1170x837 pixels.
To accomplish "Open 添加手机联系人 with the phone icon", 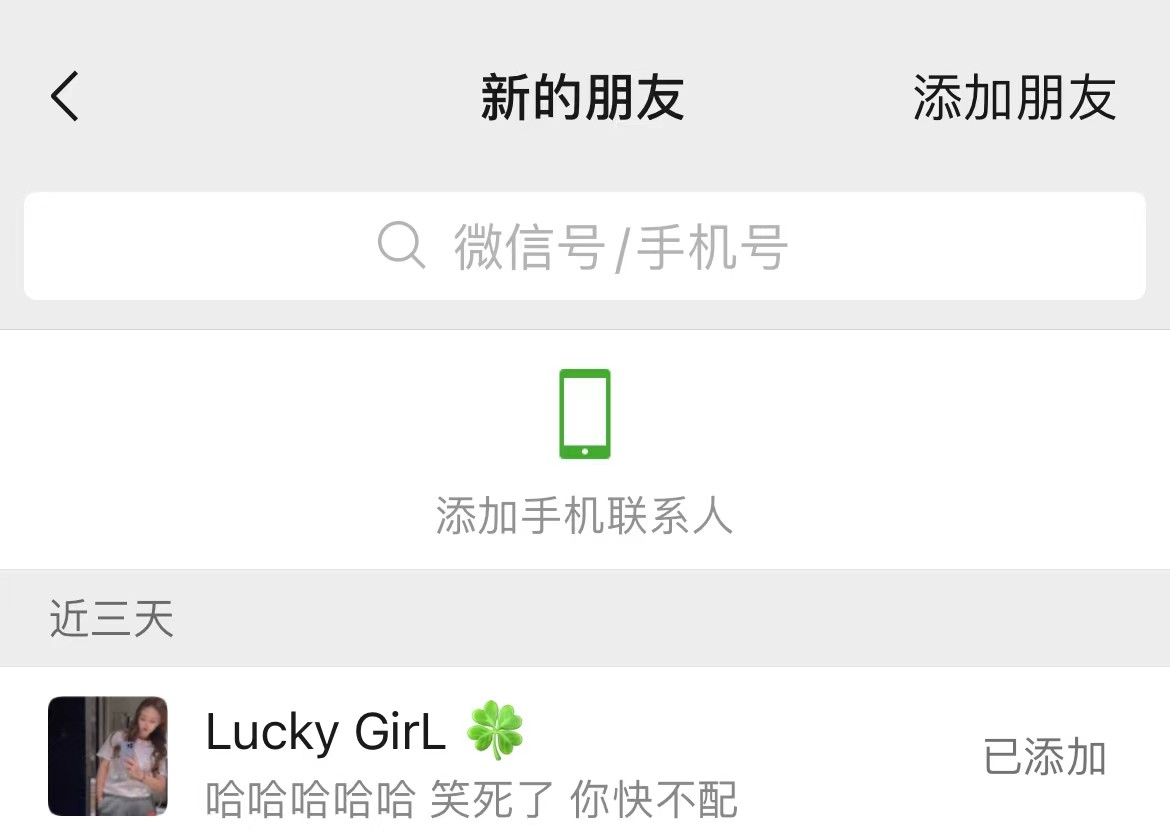I will coord(584,450).
